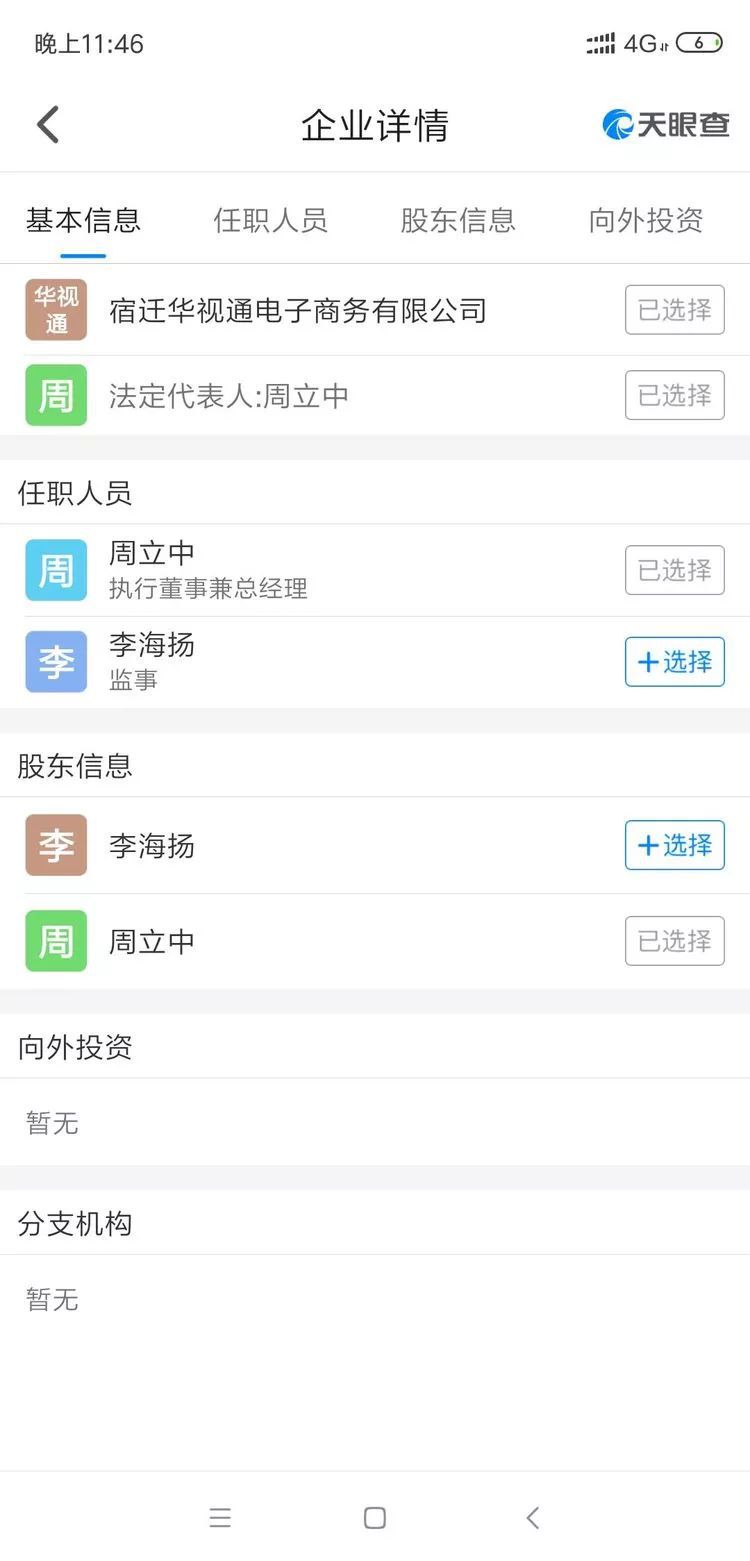Tap the recent apps button in navigation bar
Screen dimensions: 750x1561
220,1517
